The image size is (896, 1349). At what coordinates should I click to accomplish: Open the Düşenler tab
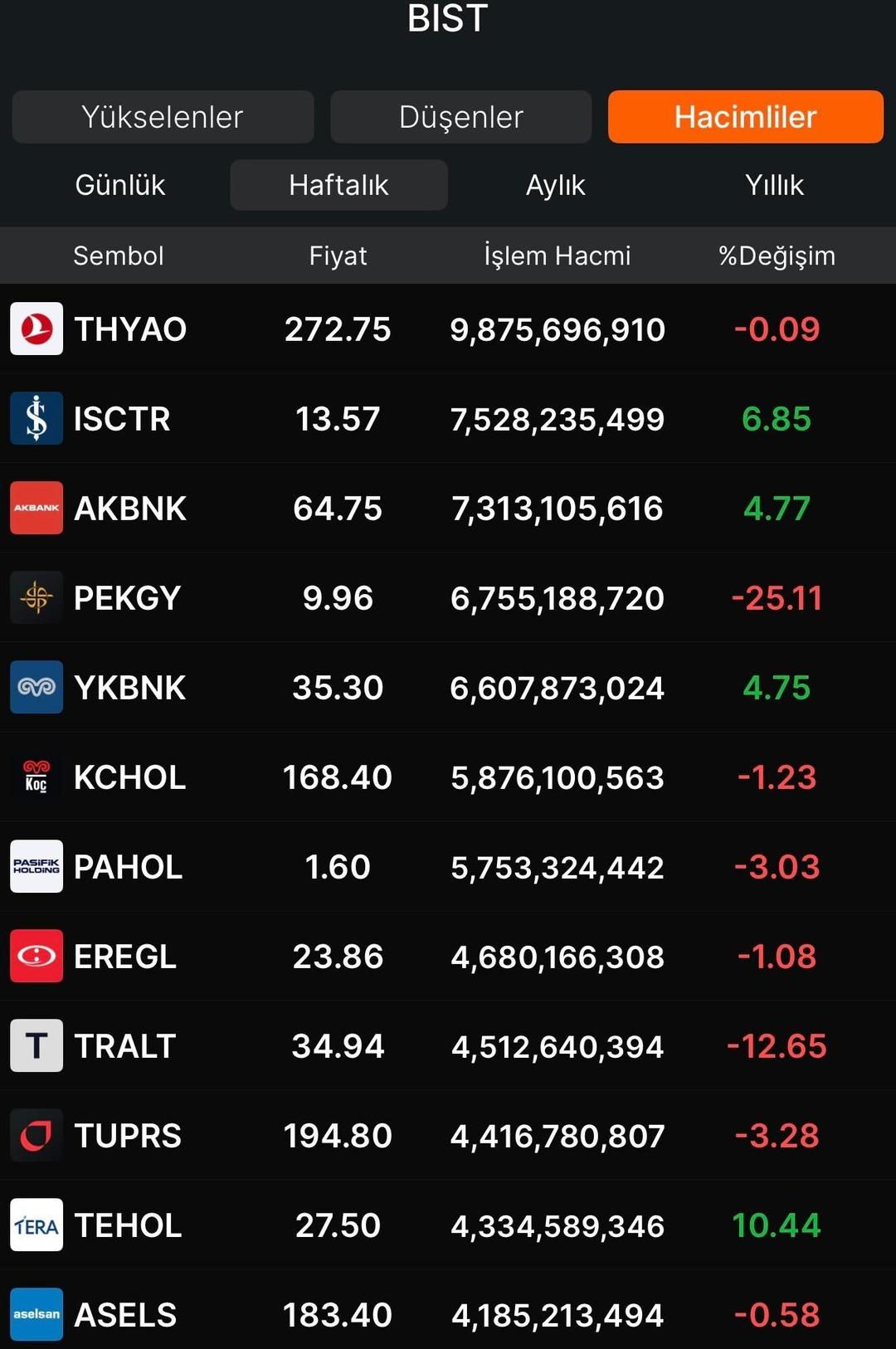[x=461, y=117]
